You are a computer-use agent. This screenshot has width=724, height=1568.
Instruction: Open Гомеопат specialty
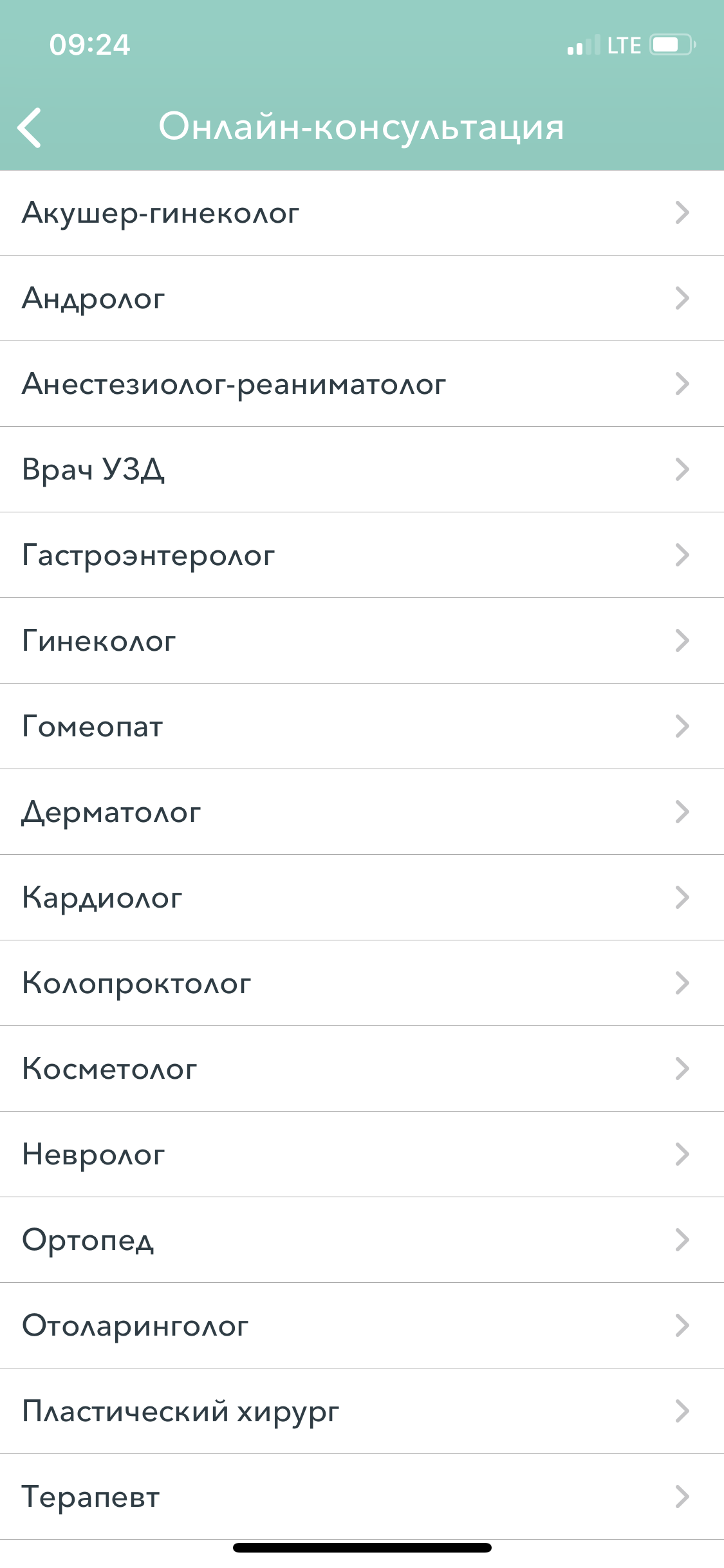(x=362, y=727)
